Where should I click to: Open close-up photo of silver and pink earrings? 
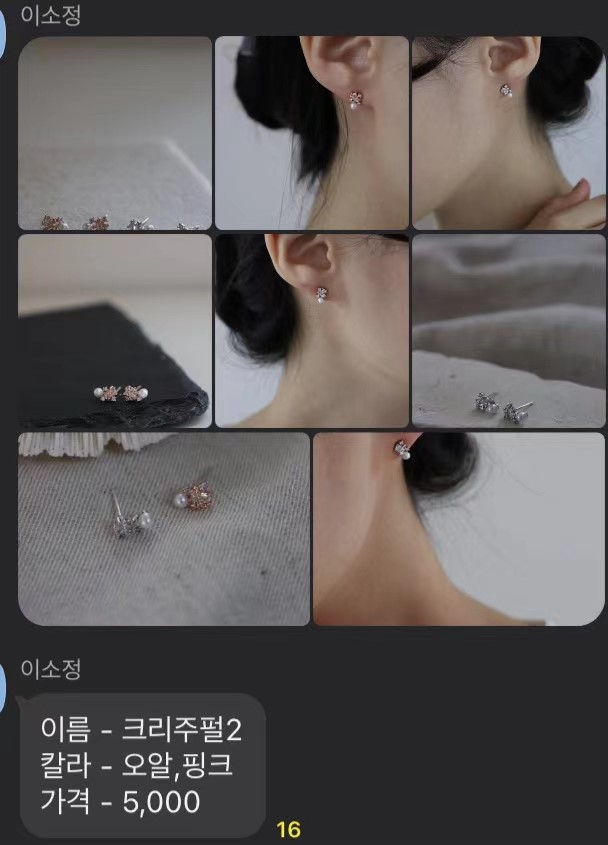164,528
